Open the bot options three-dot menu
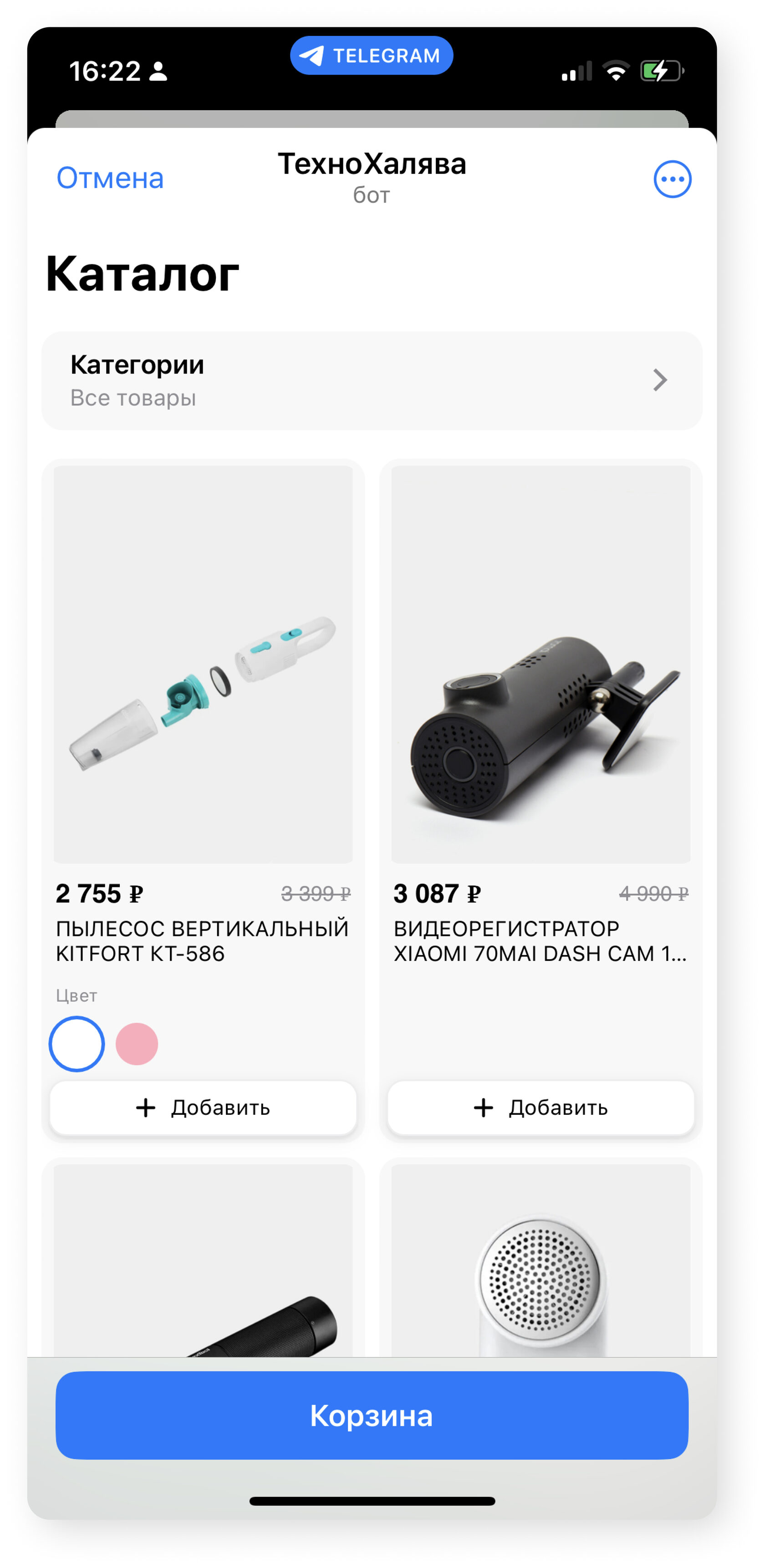The width and height of the screenshot is (765, 1568). point(673,179)
